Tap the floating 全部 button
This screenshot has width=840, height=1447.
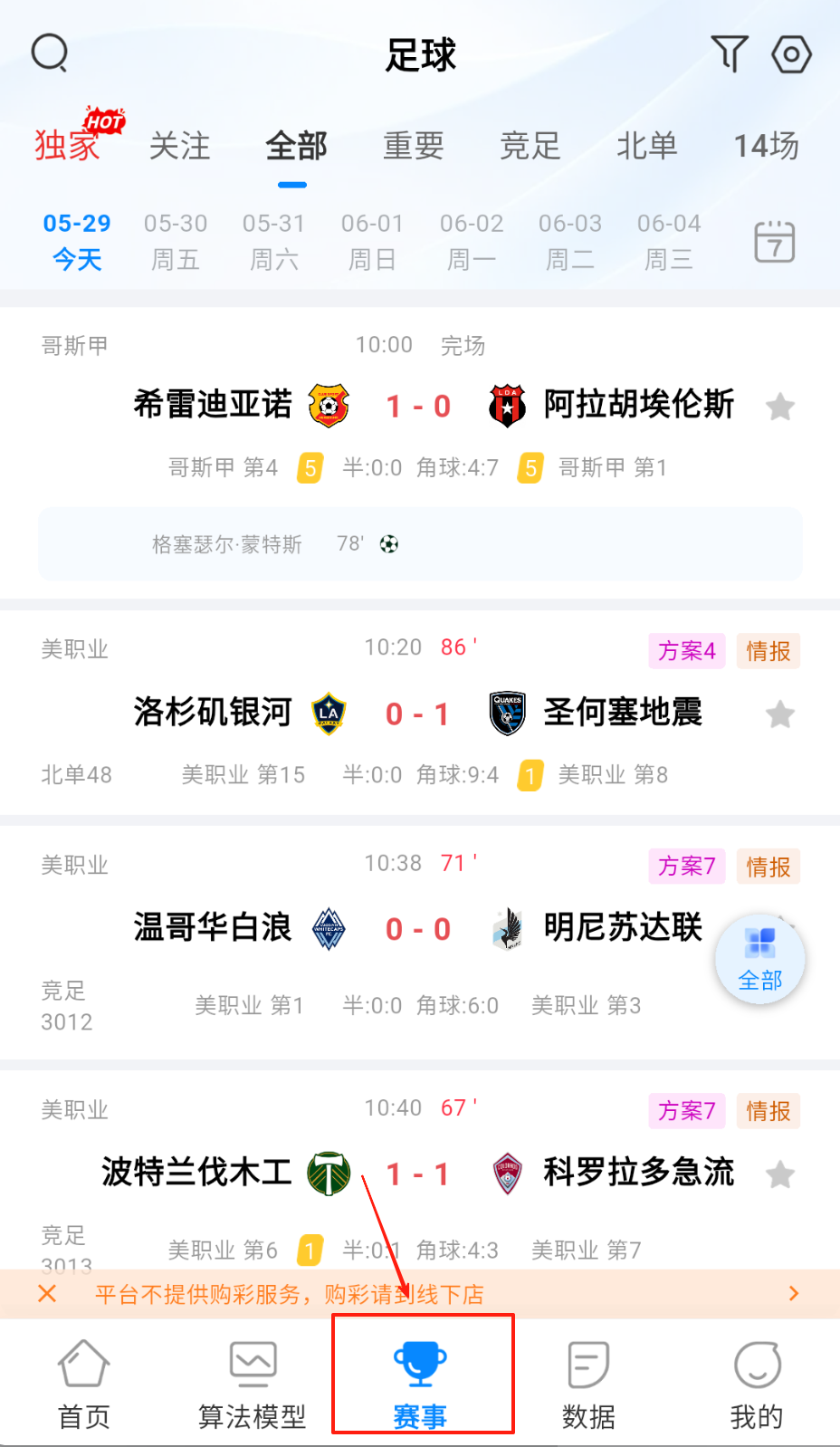click(x=760, y=959)
